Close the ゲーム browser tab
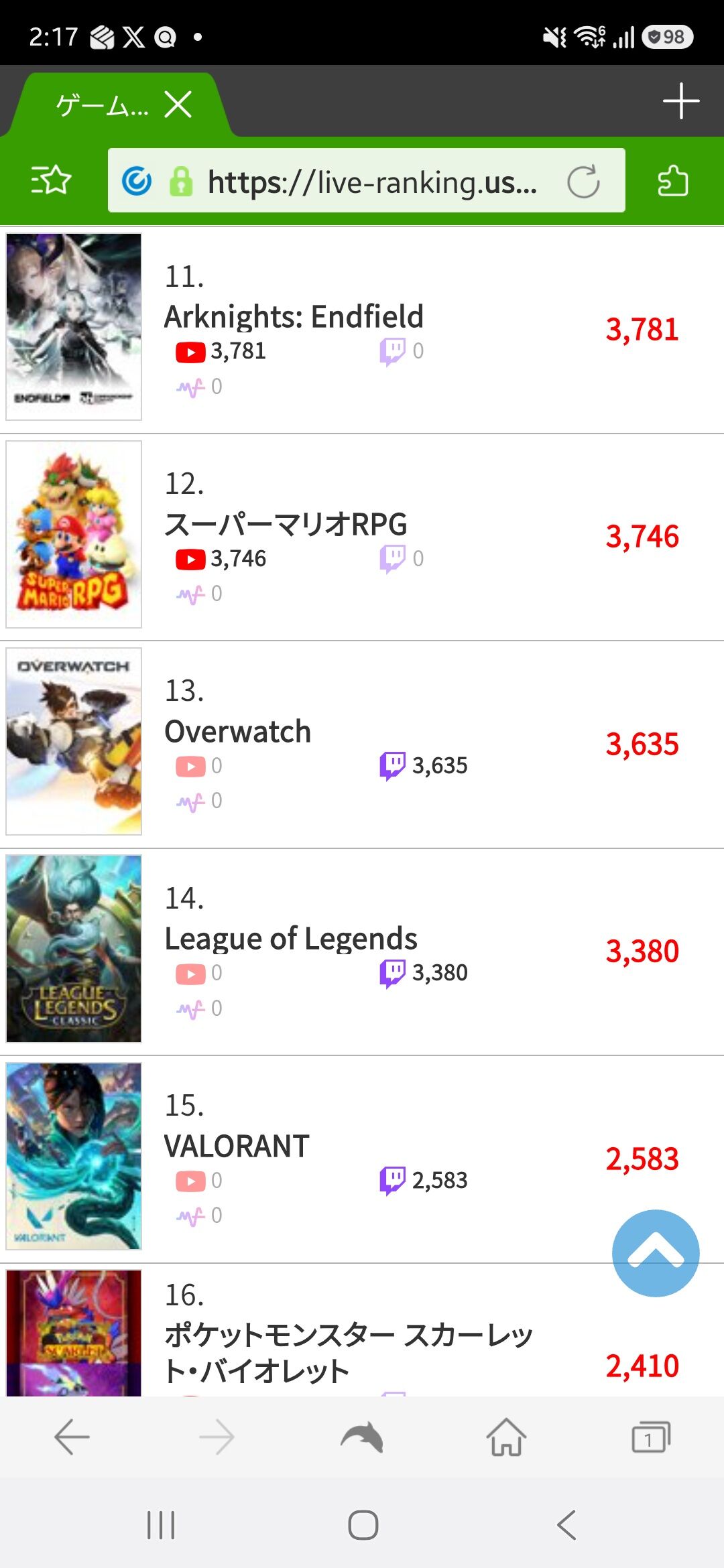Screen dimensions: 724x1568 click(178, 105)
